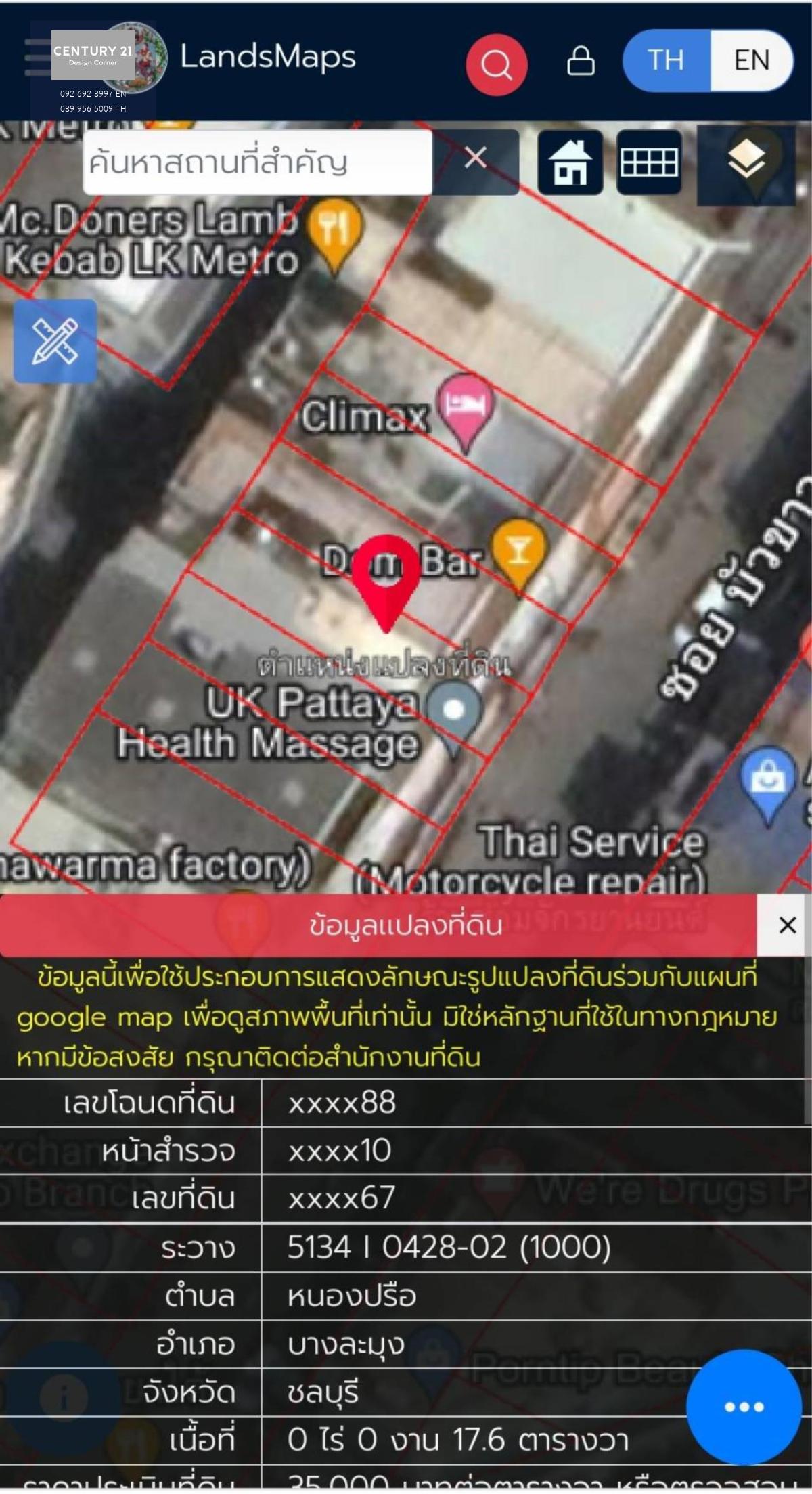Screen dimensions: 812x1494
Task: Clear the place search box
Action: pos(476,158)
